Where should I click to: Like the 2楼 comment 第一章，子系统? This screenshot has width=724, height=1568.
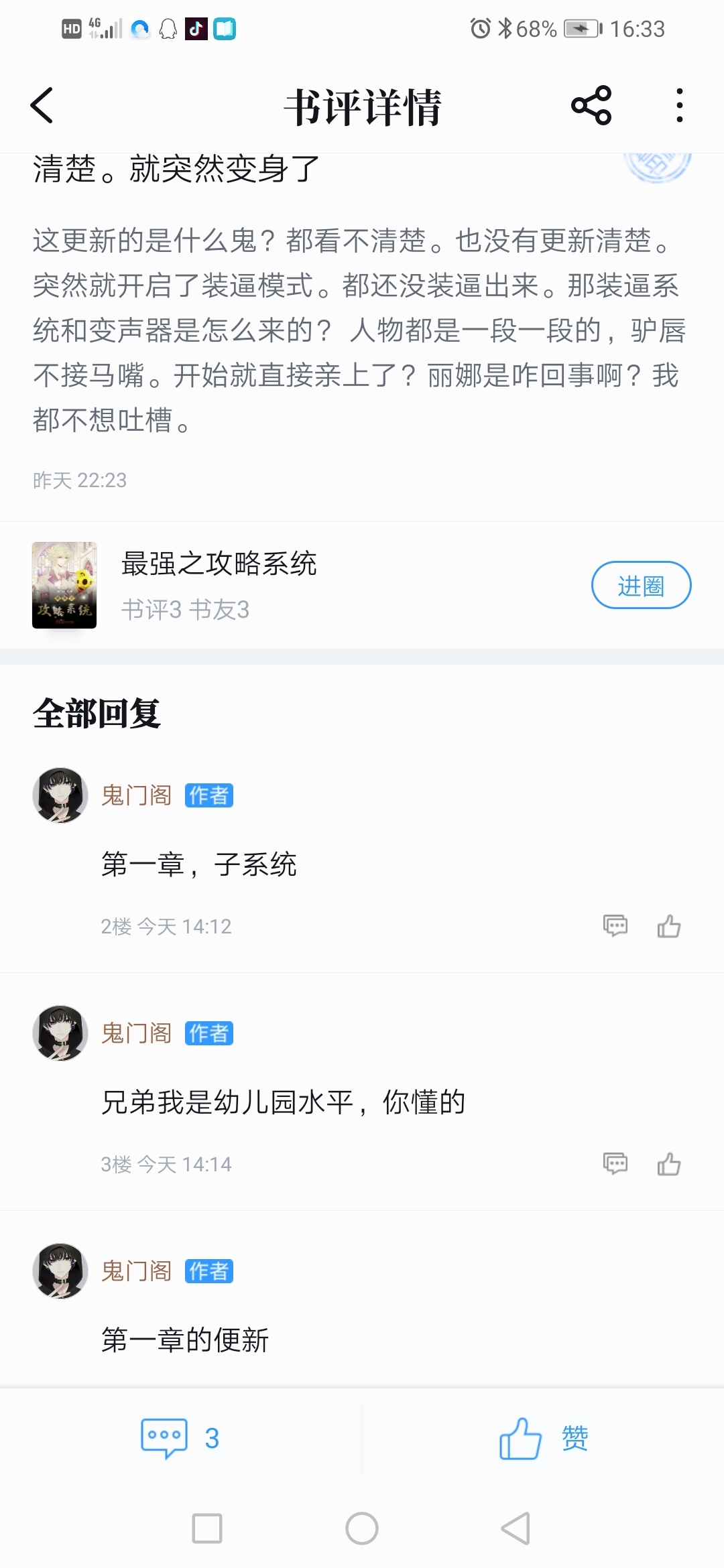tap(668, 926)
